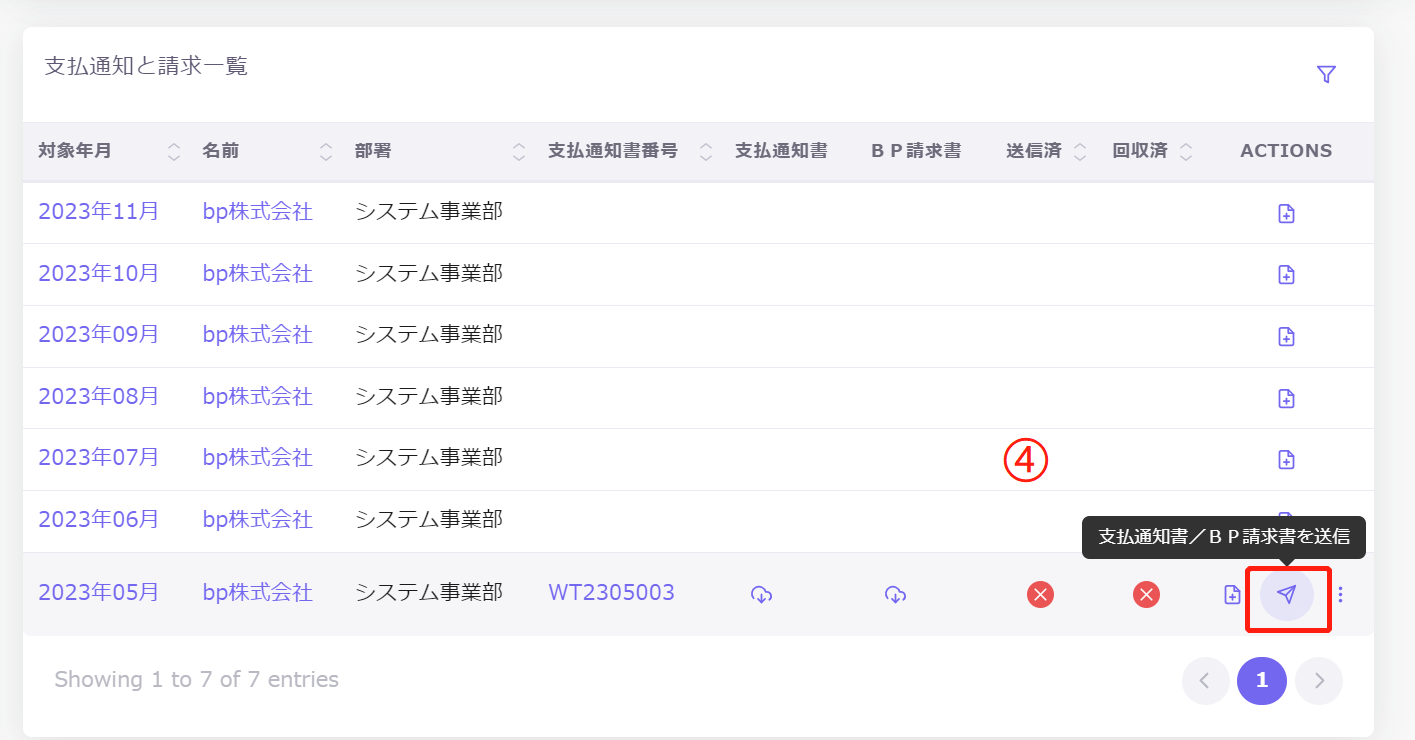Create document for the 2023年09月 row
The image size is (1415, 740).
[x=1286, y=337]
